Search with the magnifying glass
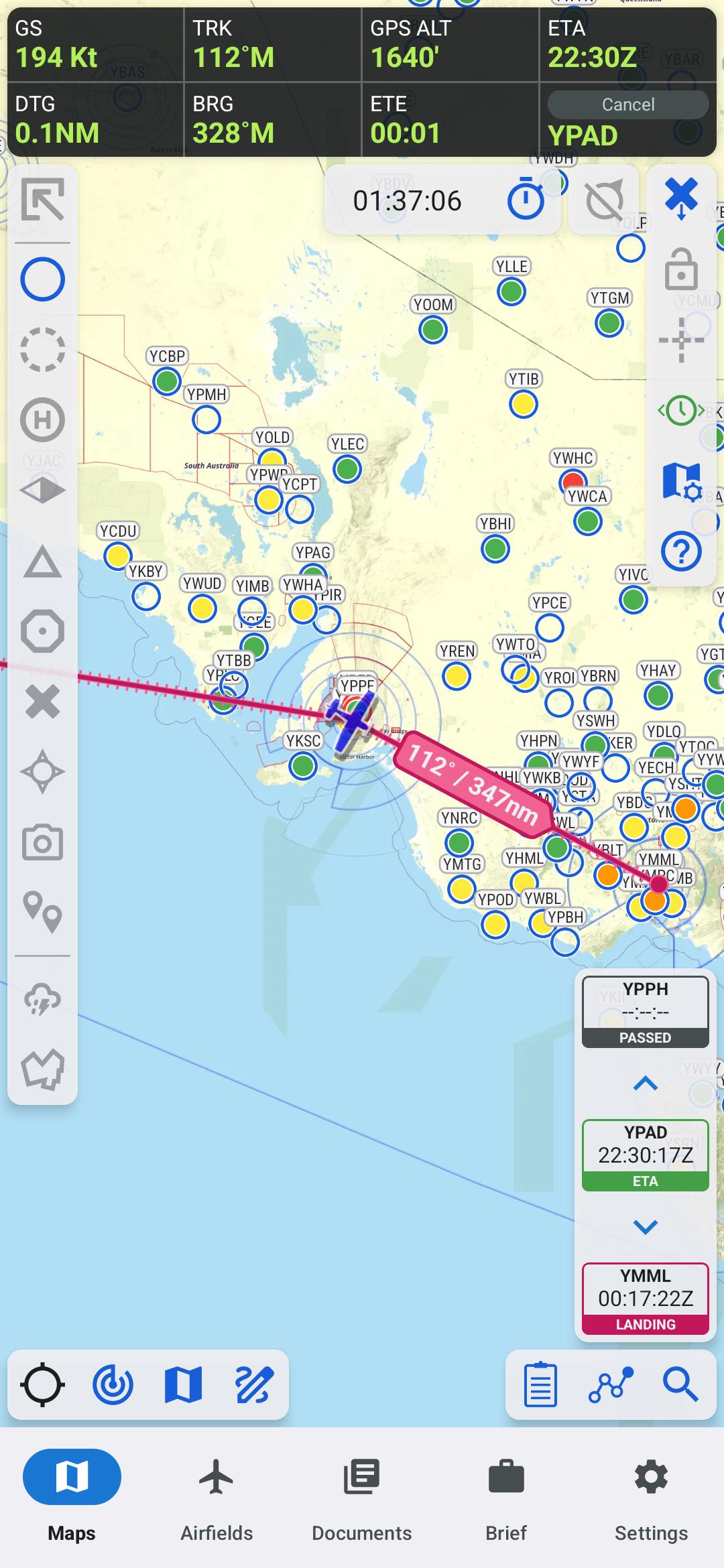The image size is (724, 1568). click(680, 1384)
